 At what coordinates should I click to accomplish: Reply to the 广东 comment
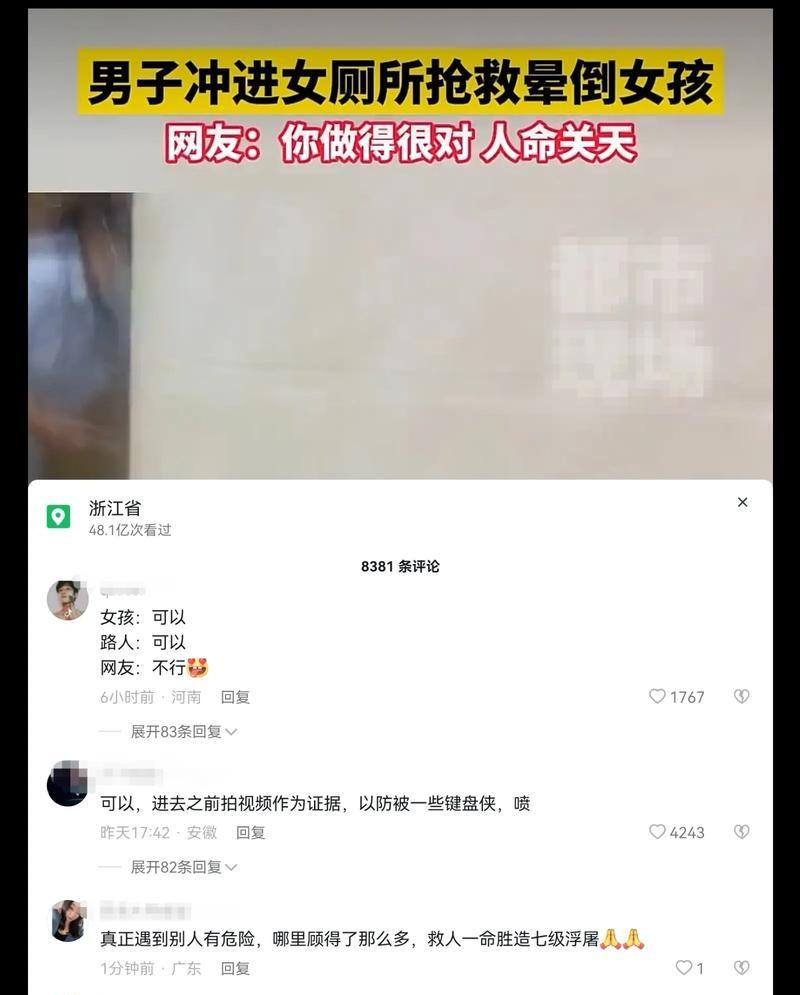tap(235, 968)
